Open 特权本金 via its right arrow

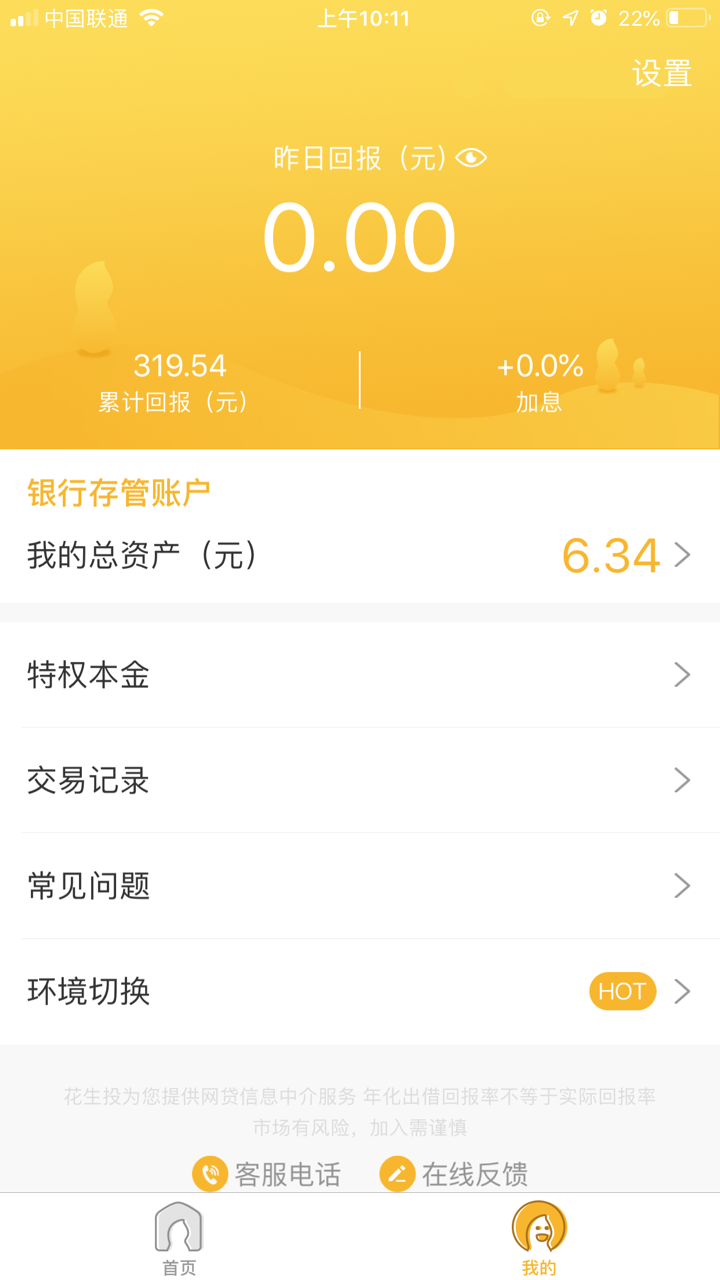(x=682, y=674)
